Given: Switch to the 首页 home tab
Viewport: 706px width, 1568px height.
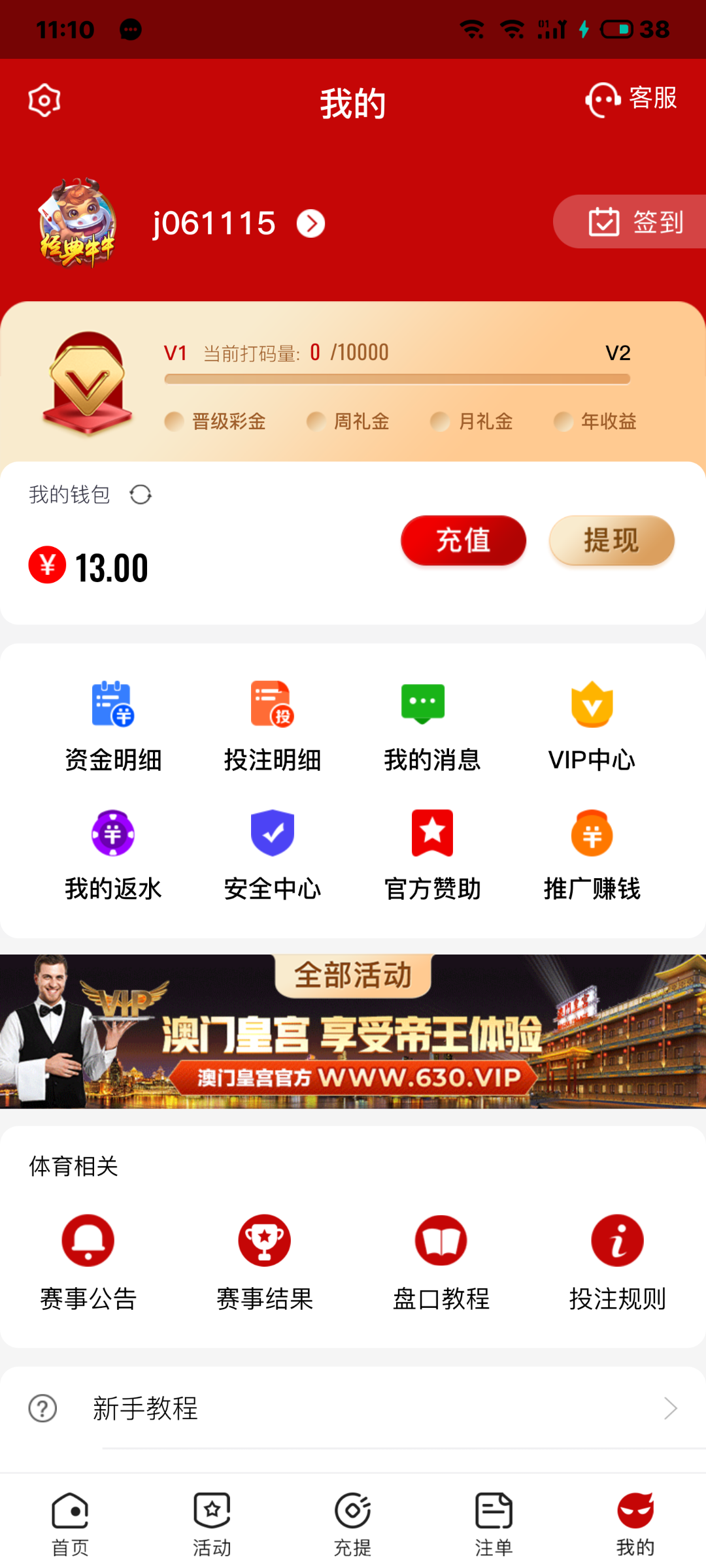Looking at the screenshot, I should pyautogui.click(x=70, y=1524).
